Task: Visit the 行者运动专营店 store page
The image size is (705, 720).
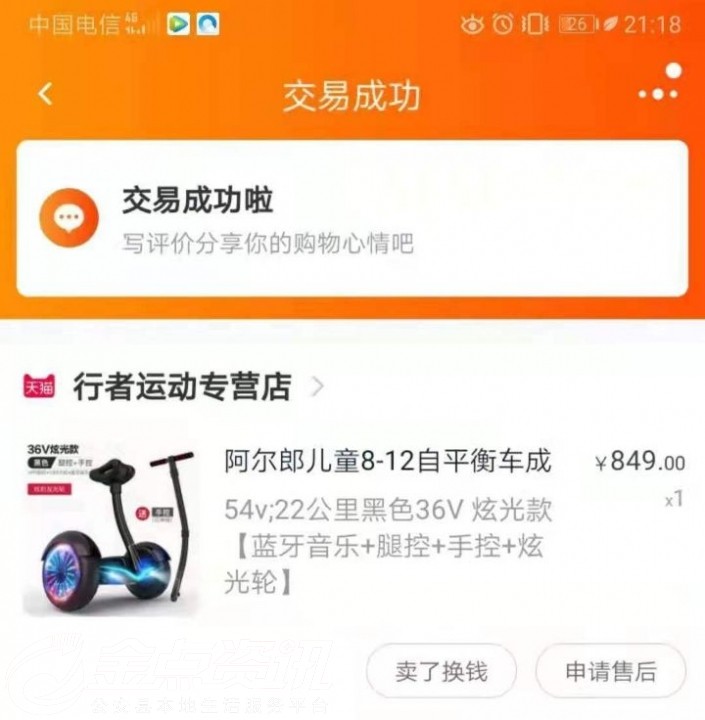Action: pos(182,386)
